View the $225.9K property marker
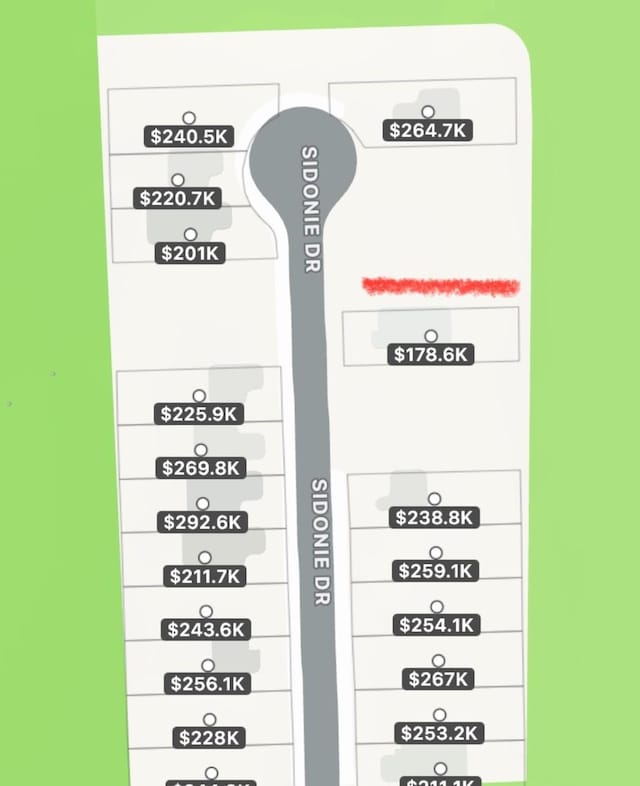The width and height of the screenshot is (640, 786). (x=201, y=413)
